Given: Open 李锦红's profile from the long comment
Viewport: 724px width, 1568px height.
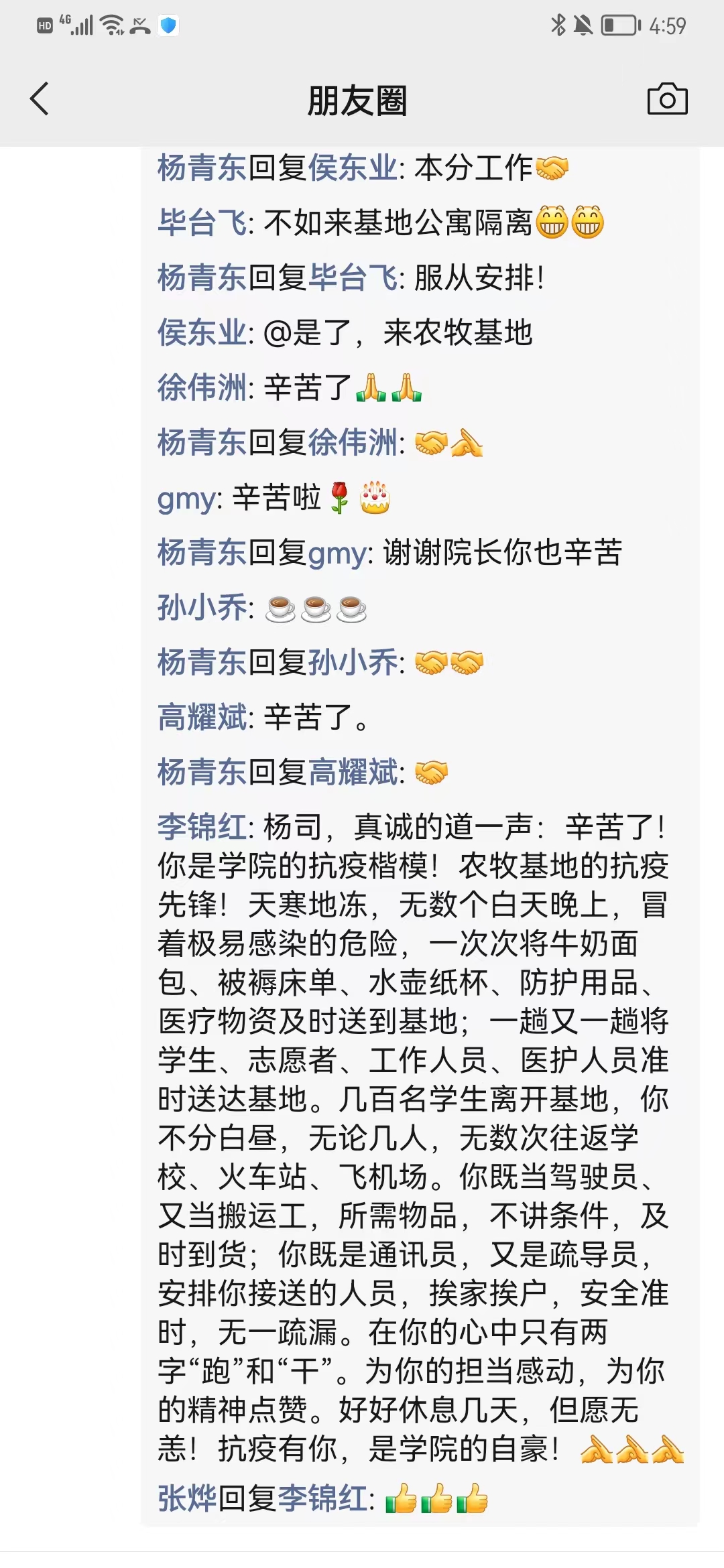Looking at the screenshot, I should pos(202,826).
